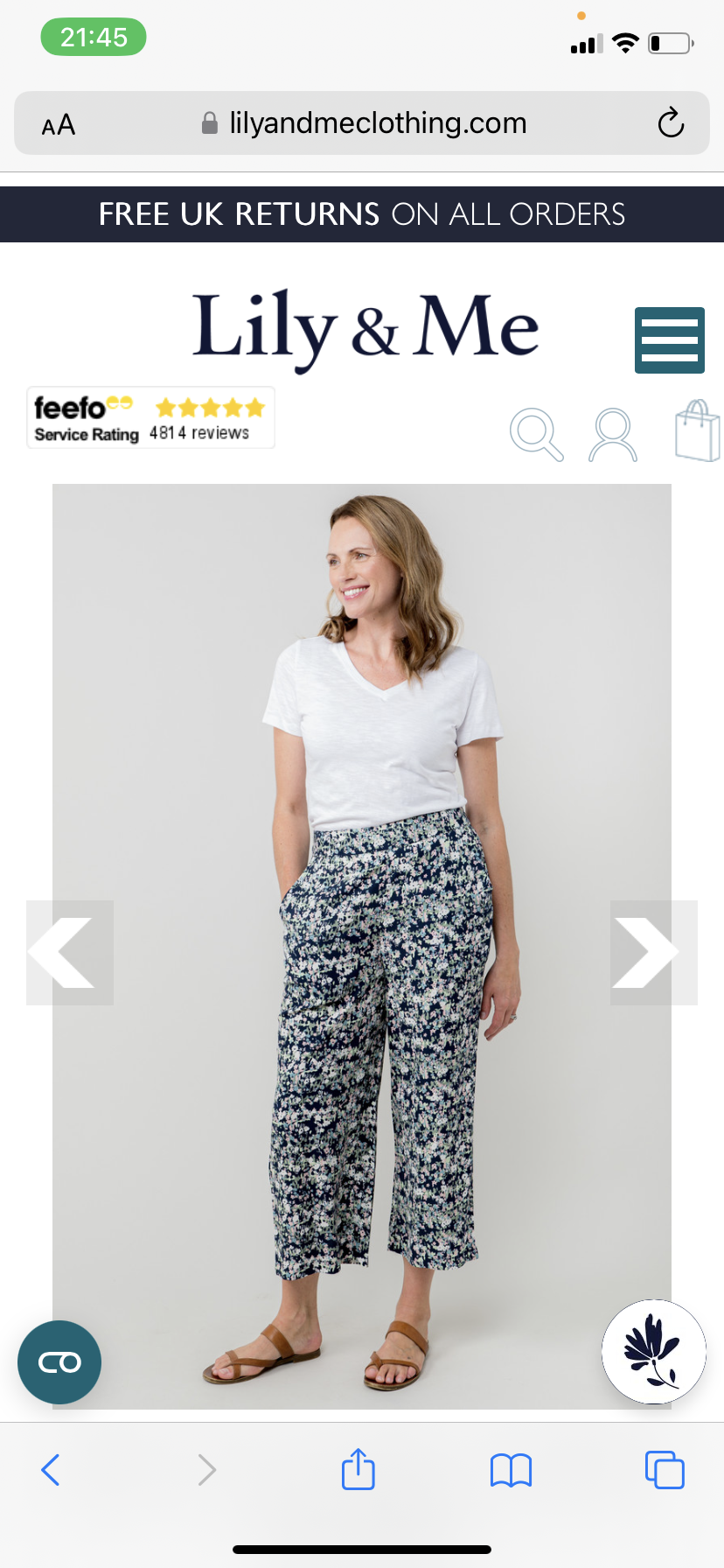Show the next product image
This screenshot has height=1568, width=724.
click(653, 952)
